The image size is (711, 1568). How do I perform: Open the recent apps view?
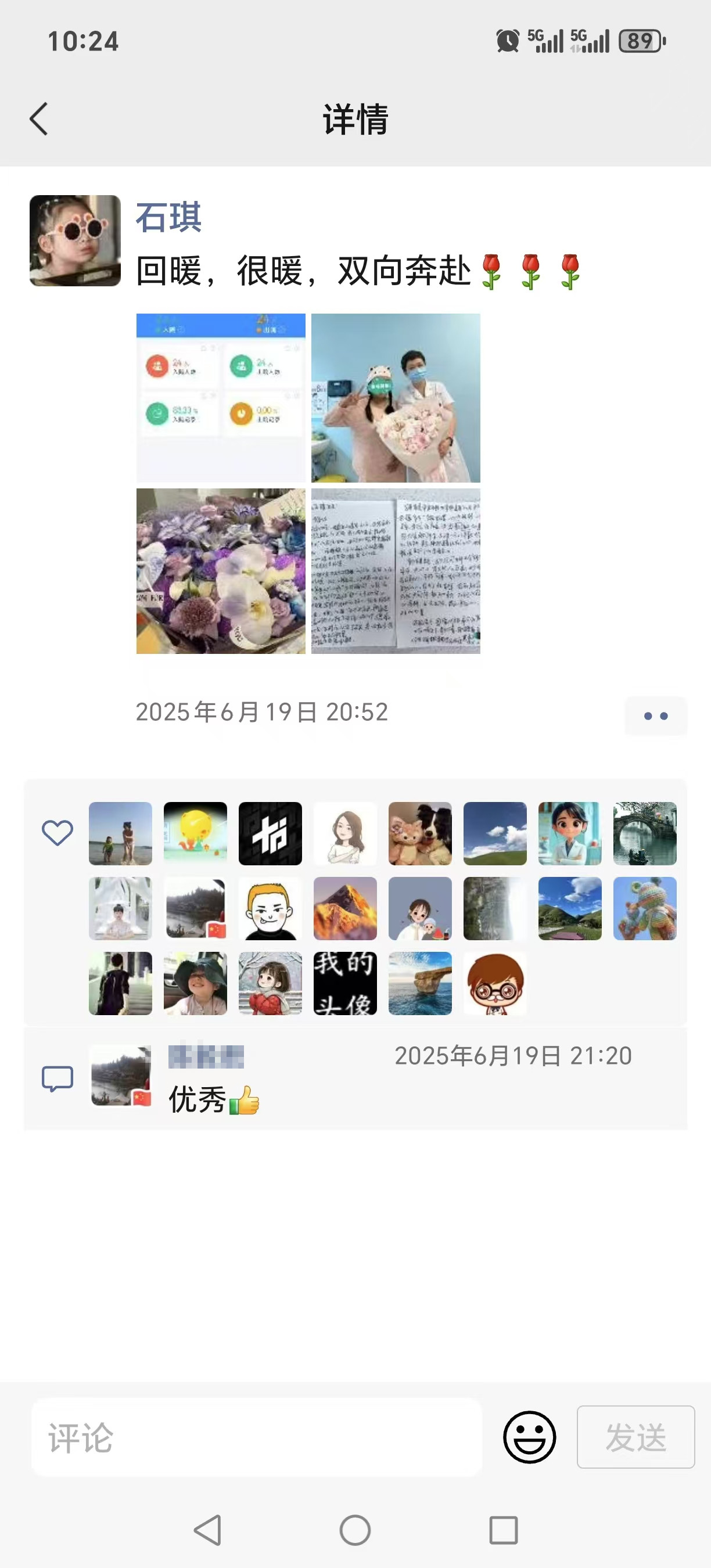(504, 1530)
